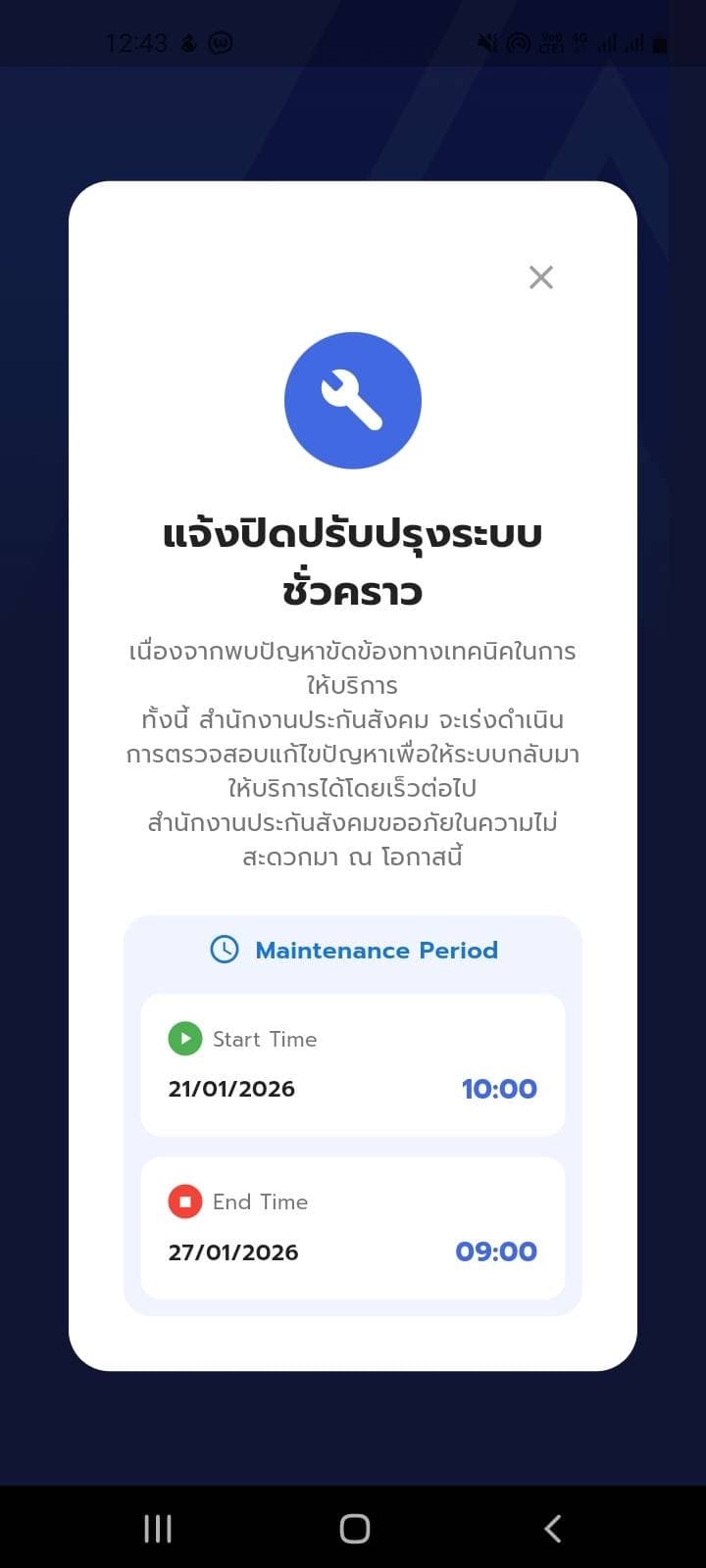
Task: Click the clock icon beside Maintenance Period
Action: 226,949
